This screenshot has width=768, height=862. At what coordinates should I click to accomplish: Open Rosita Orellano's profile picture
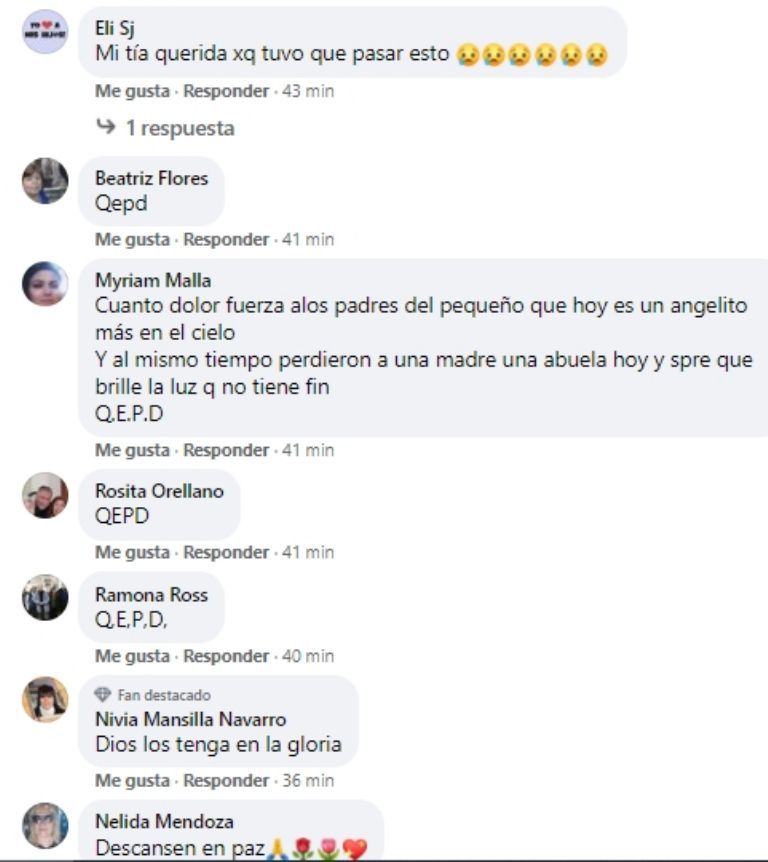pyautogui.click(x=45, y=496)
